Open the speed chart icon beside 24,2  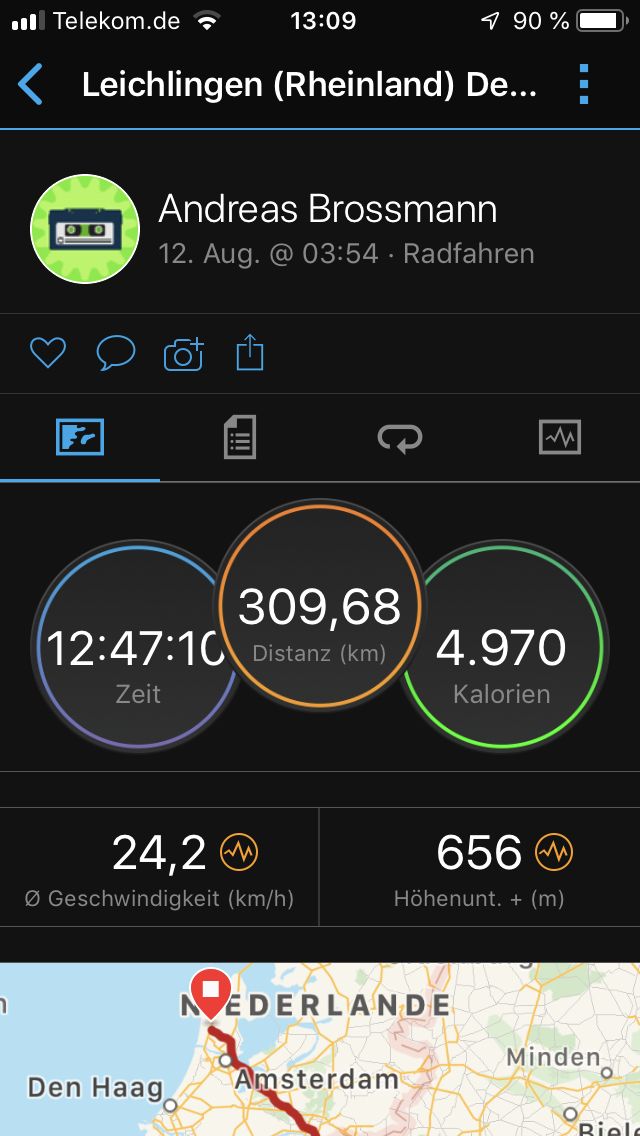pos(239,853)
